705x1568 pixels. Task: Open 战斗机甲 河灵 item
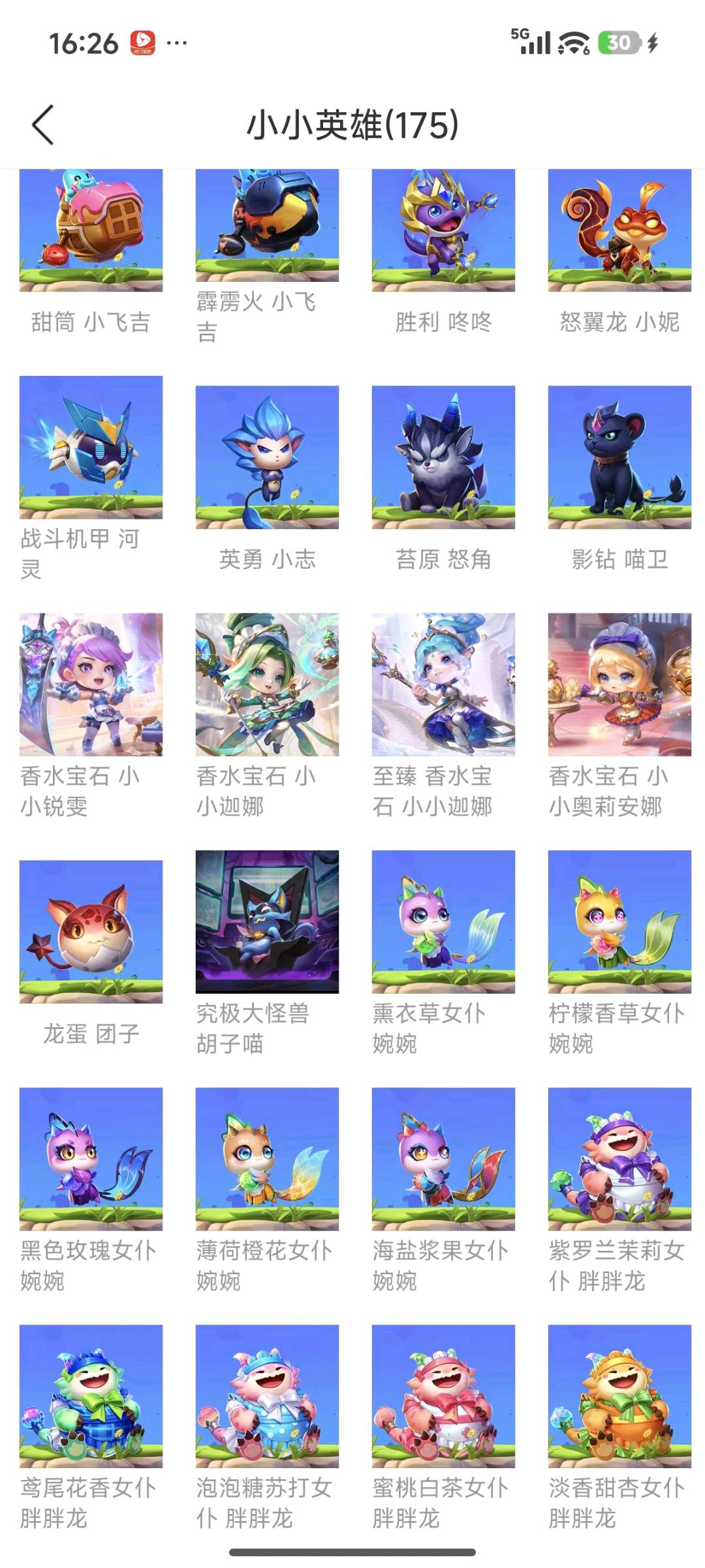(x=91, y=447)
